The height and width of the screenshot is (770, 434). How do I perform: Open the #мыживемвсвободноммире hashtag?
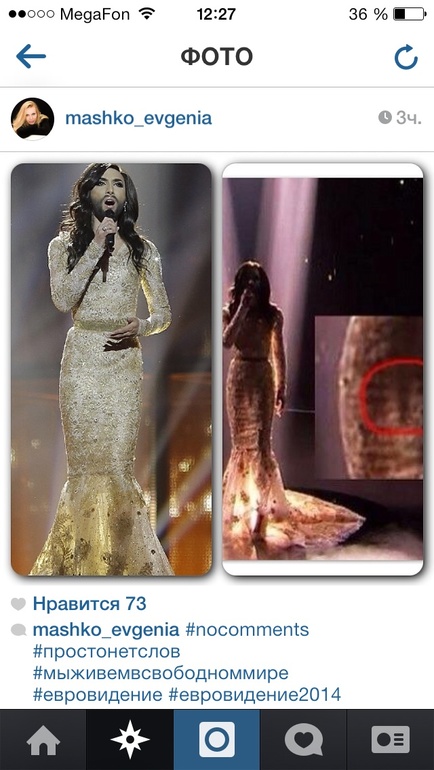[161, 673]
